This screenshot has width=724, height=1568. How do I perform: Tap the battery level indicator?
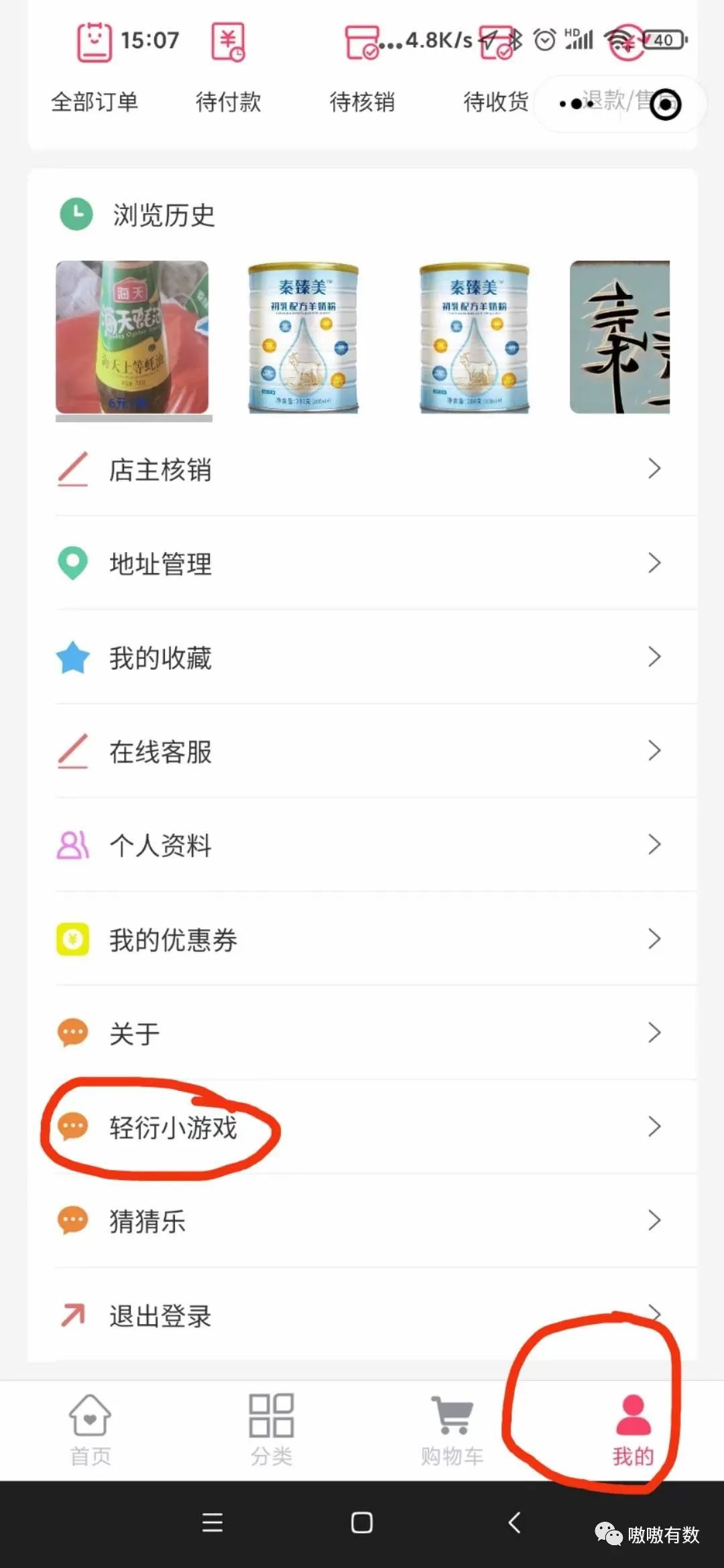[662, 40]
